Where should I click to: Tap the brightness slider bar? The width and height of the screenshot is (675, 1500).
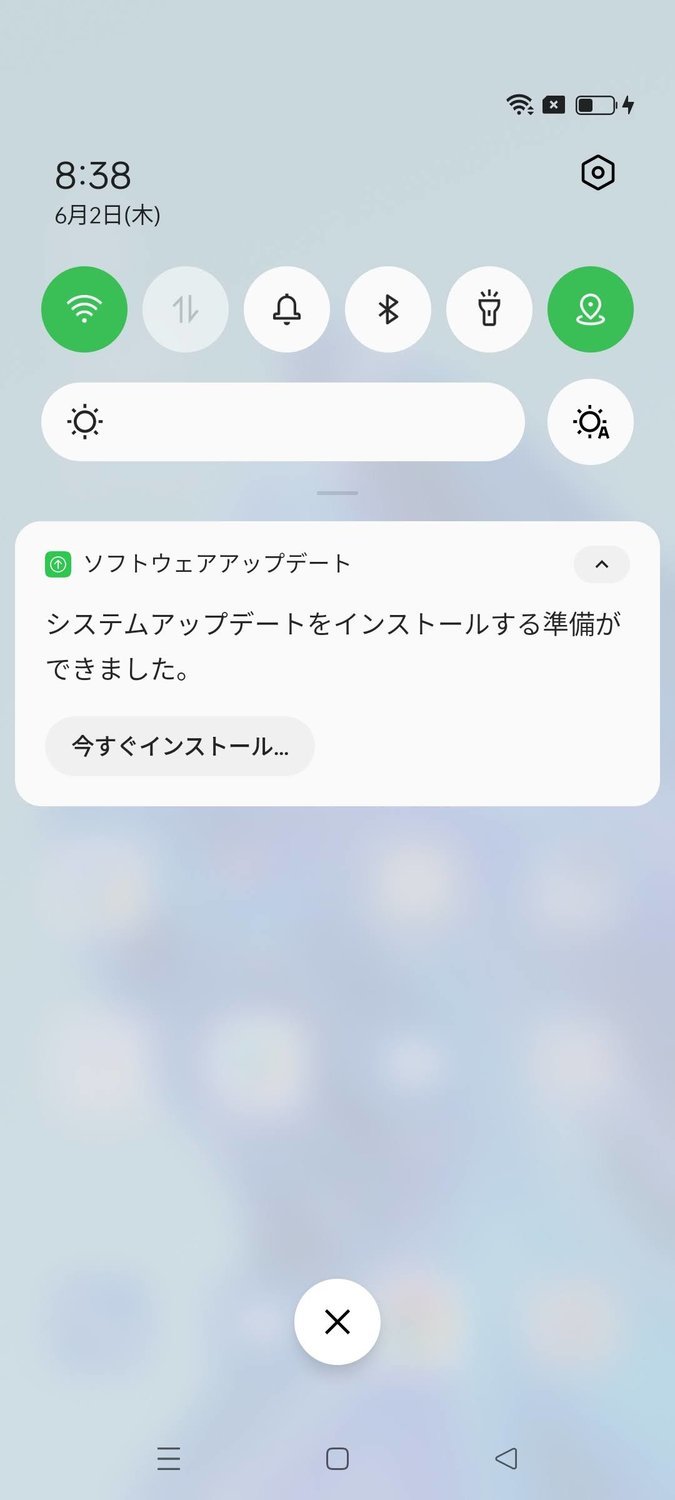283,422
